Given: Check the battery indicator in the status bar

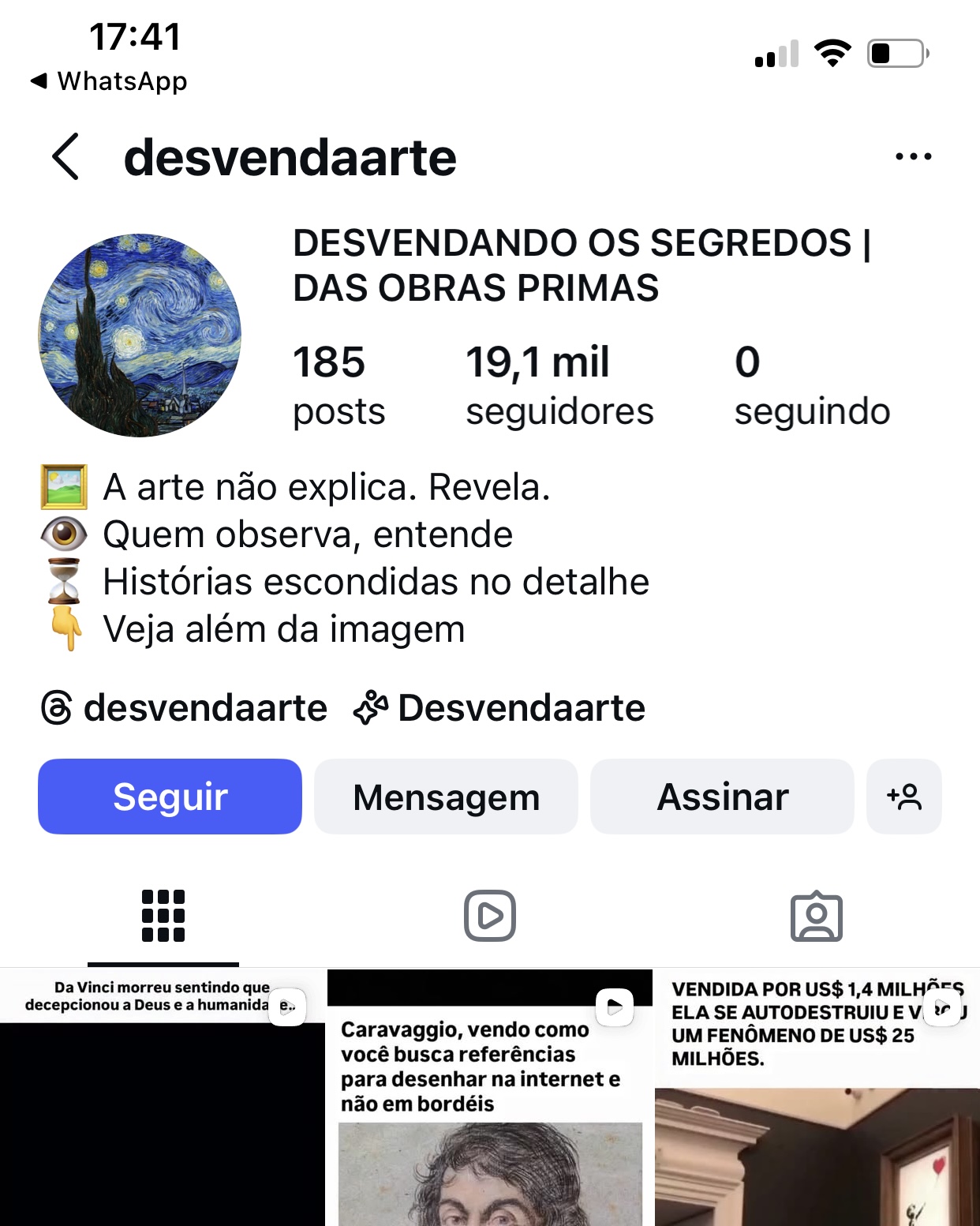Looking at the screenshot, I should click(x=896, y=51).
